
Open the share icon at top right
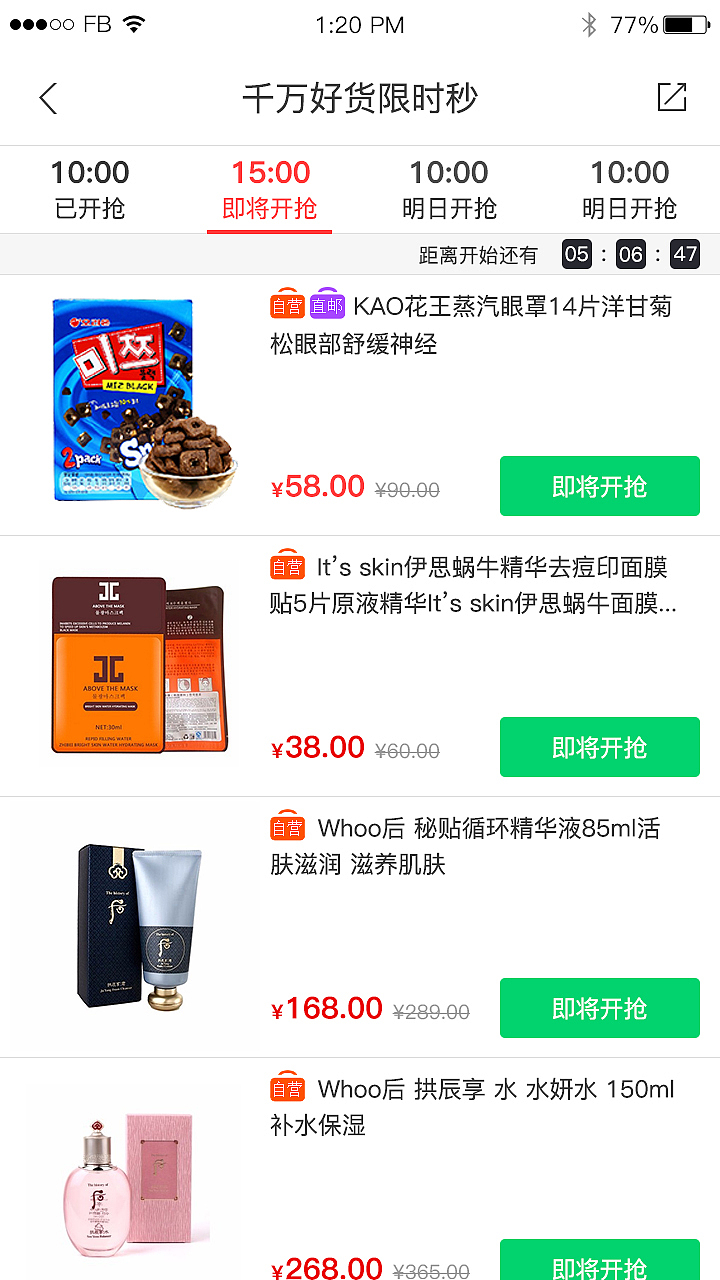click(673, 98)
